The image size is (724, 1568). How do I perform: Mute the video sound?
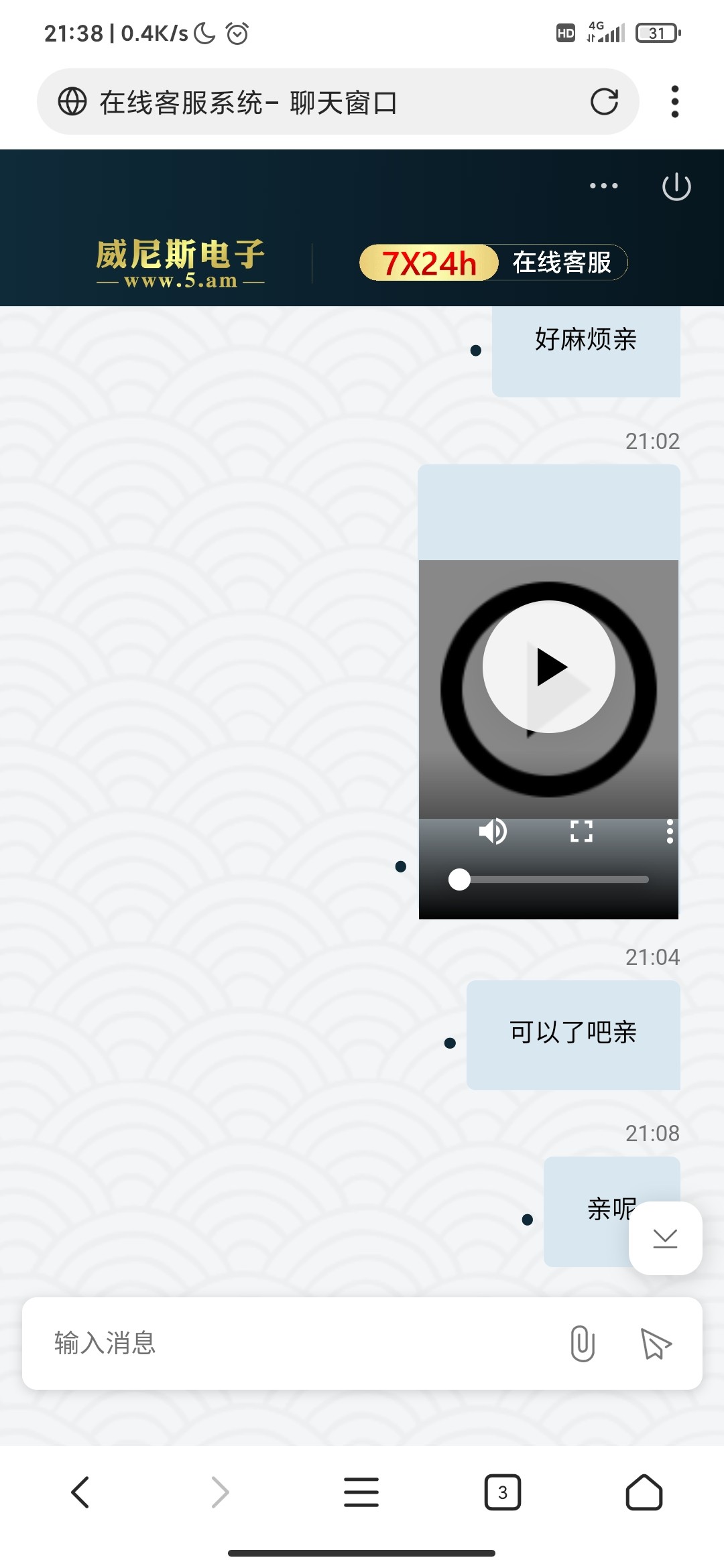[x=493, y=832]
